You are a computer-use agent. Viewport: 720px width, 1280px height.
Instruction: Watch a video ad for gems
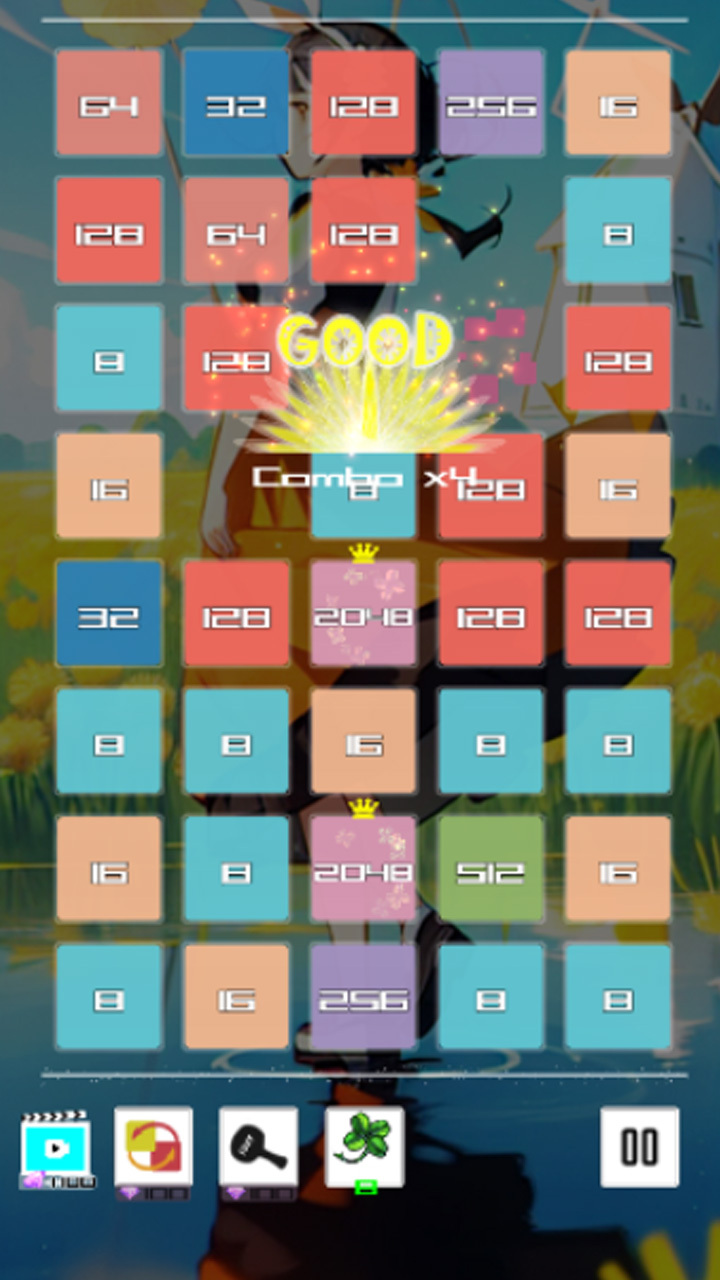[x=56, y=1147]
